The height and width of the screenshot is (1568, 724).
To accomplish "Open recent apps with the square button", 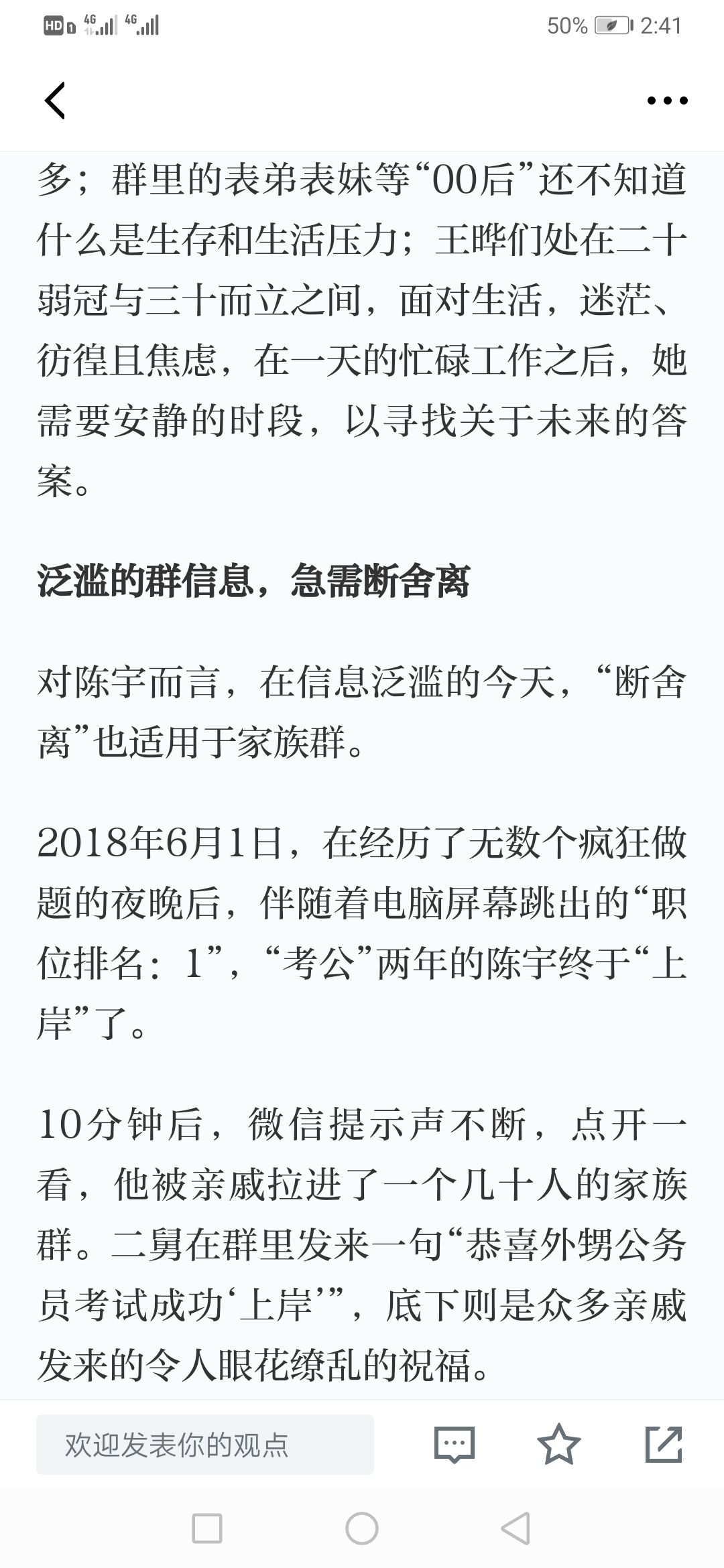I will [x=207, y=1529].
